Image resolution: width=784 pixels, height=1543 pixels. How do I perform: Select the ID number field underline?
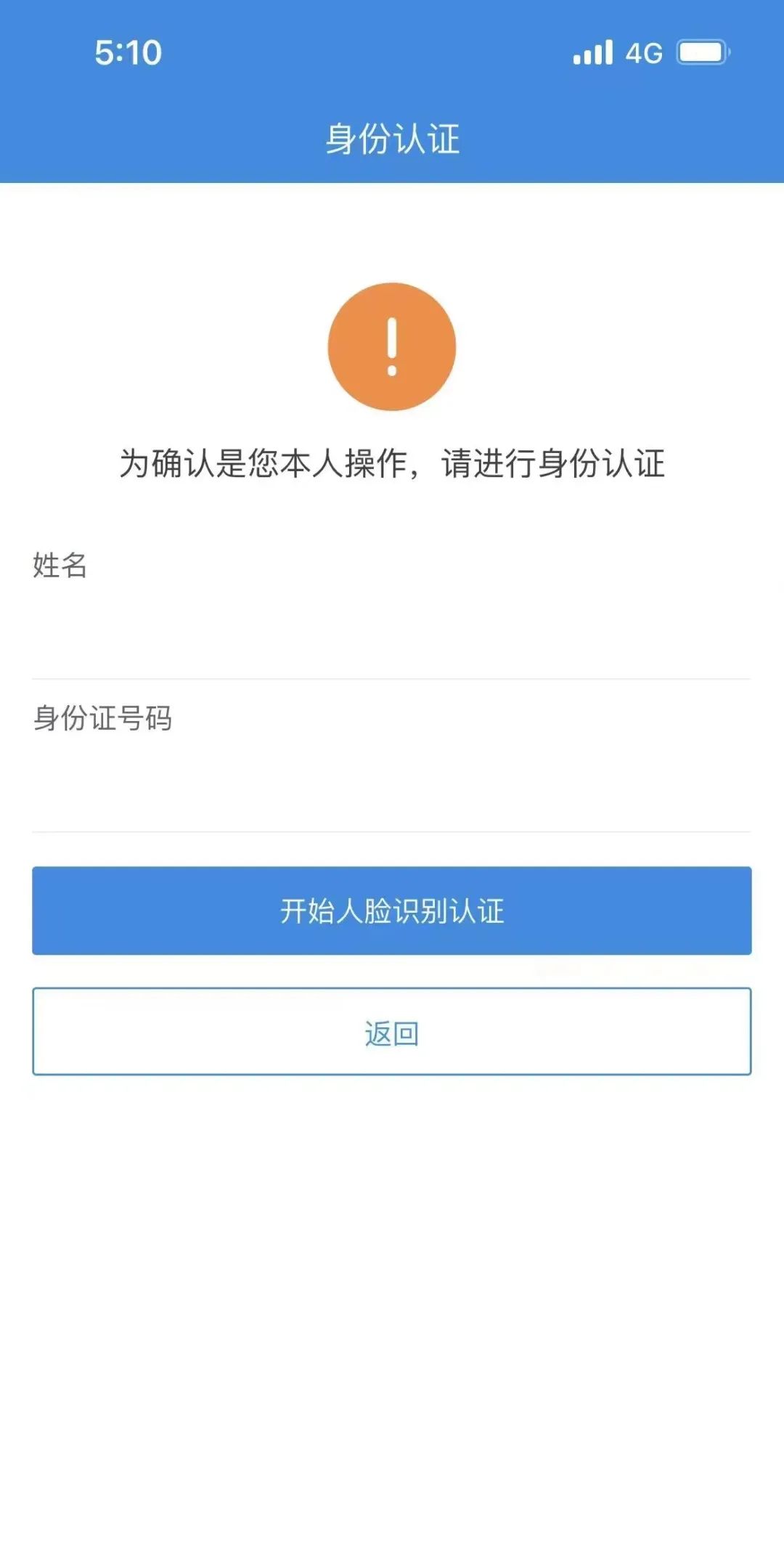click(392, 828)
